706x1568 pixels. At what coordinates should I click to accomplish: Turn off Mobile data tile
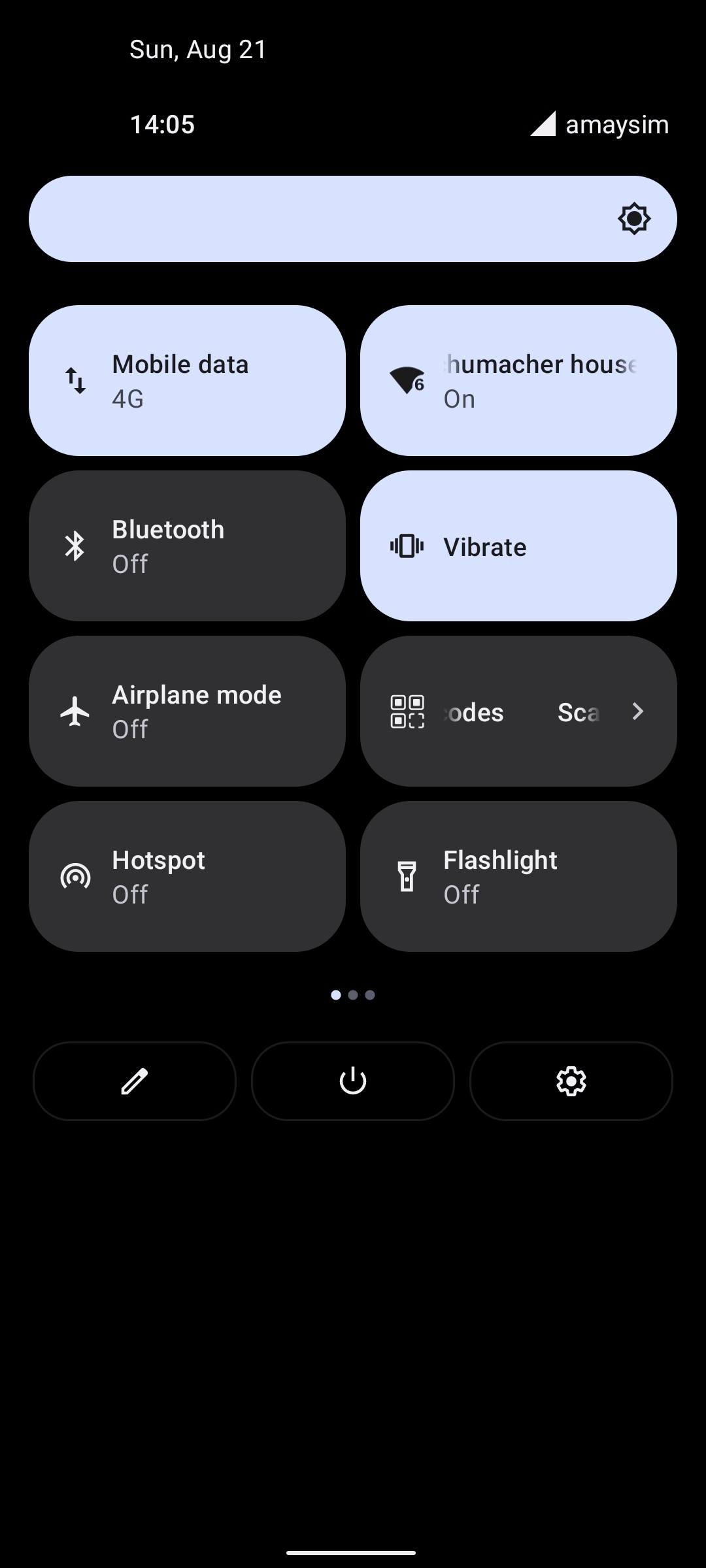[187, 380]
